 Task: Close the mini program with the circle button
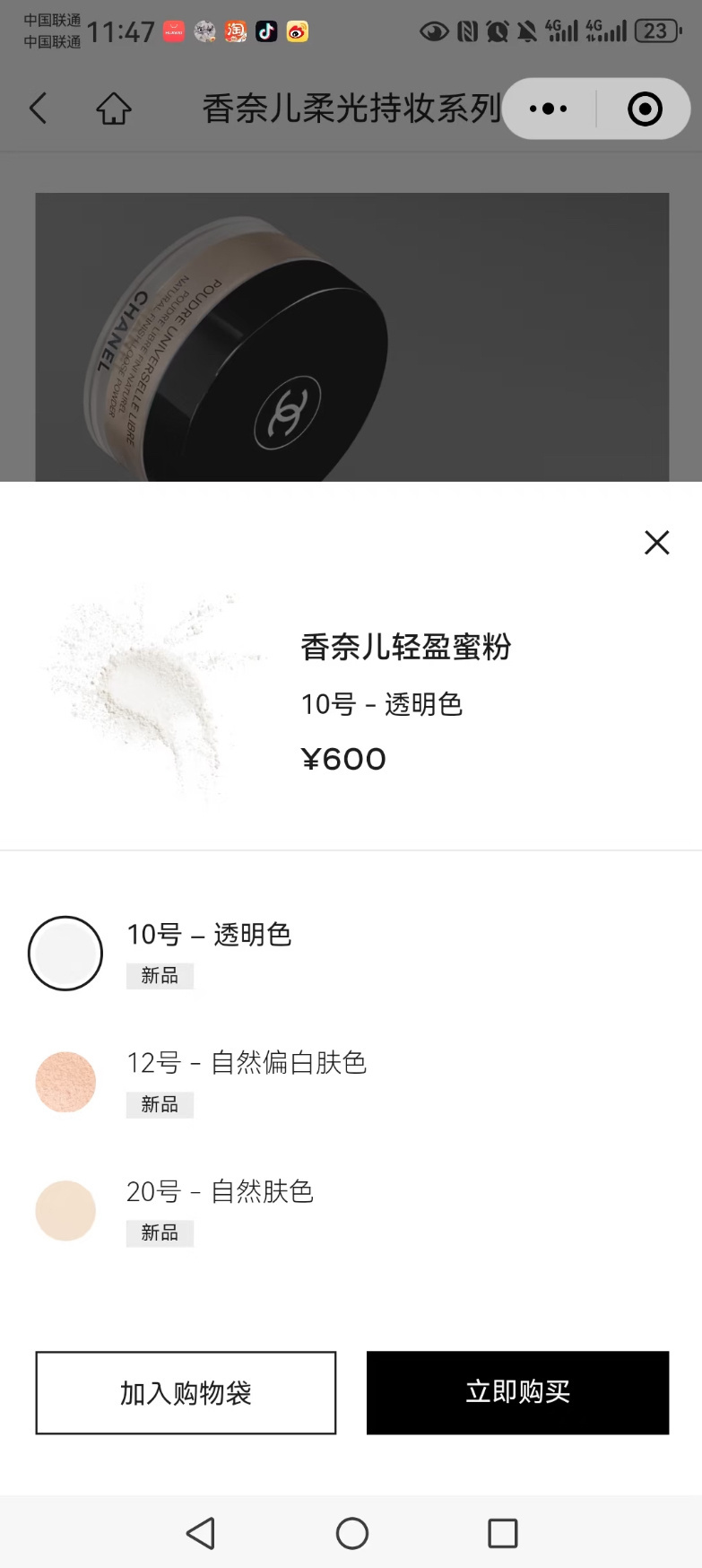pos(645,109)
